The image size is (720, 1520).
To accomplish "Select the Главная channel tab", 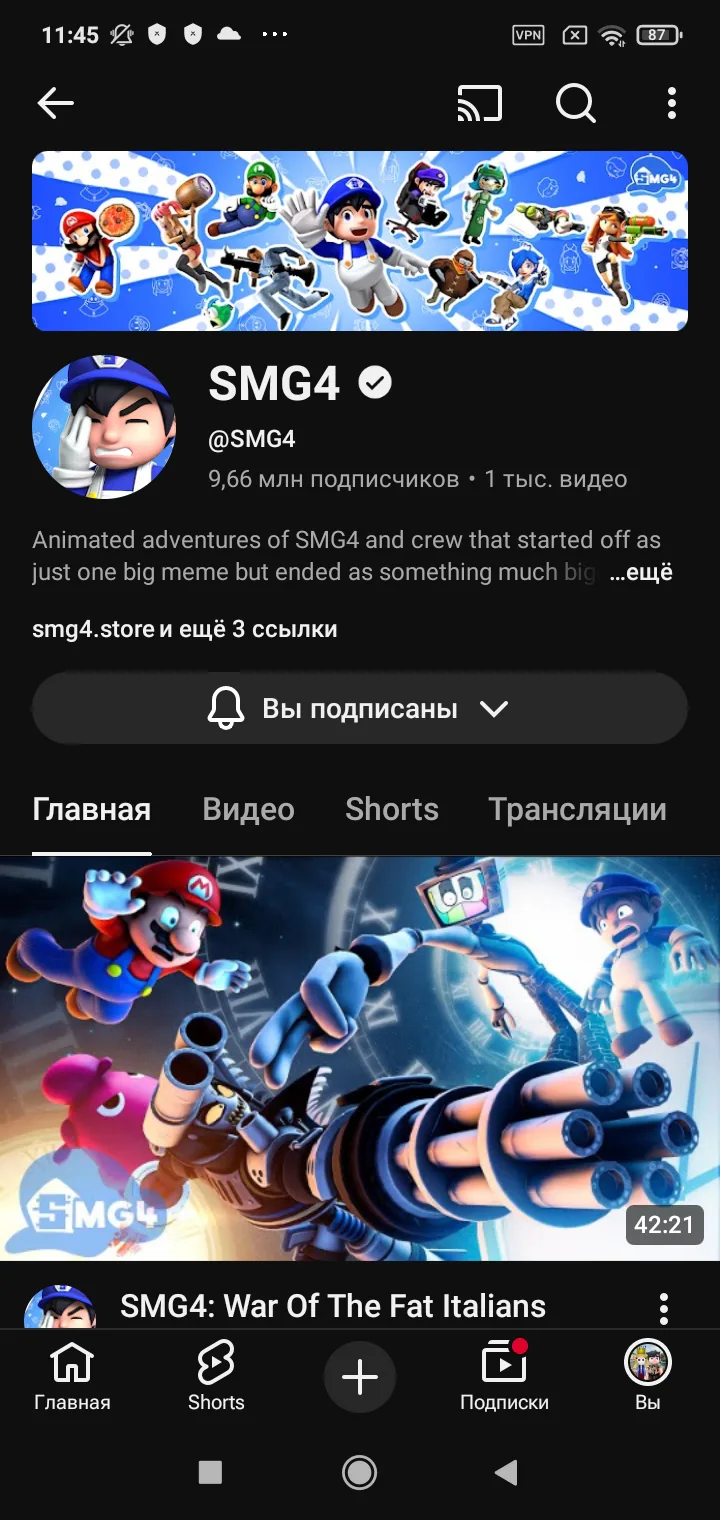I will point(91,809).
